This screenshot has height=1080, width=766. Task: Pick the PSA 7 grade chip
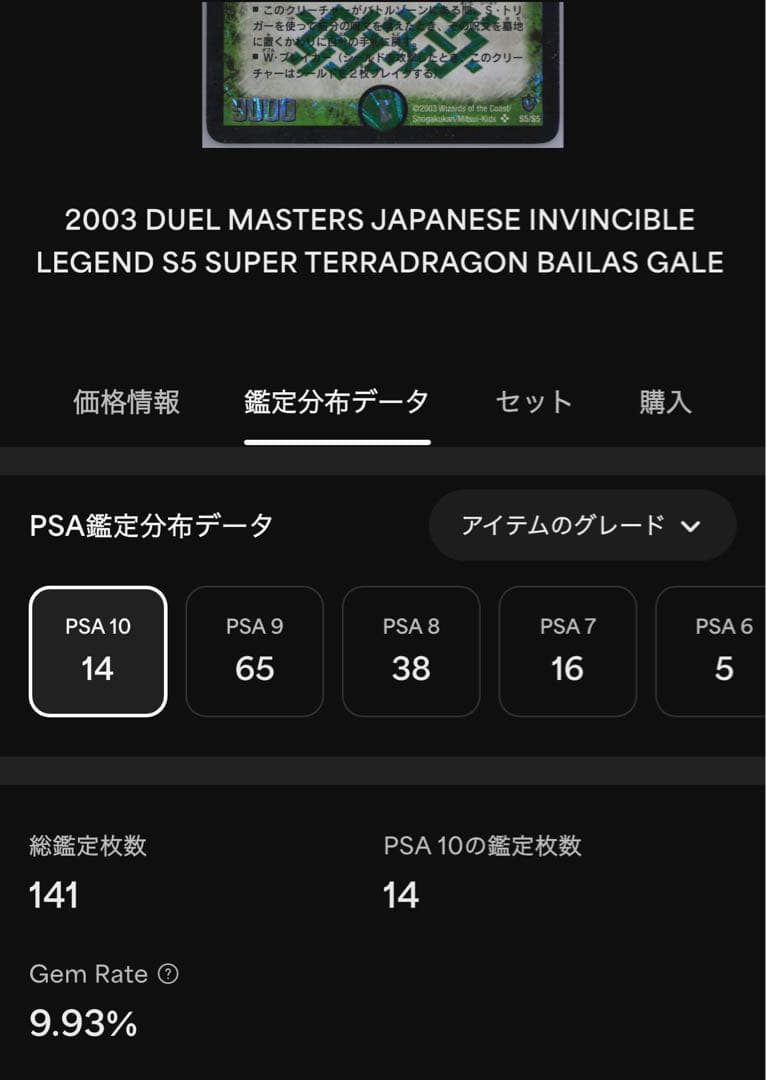(567, 651)
